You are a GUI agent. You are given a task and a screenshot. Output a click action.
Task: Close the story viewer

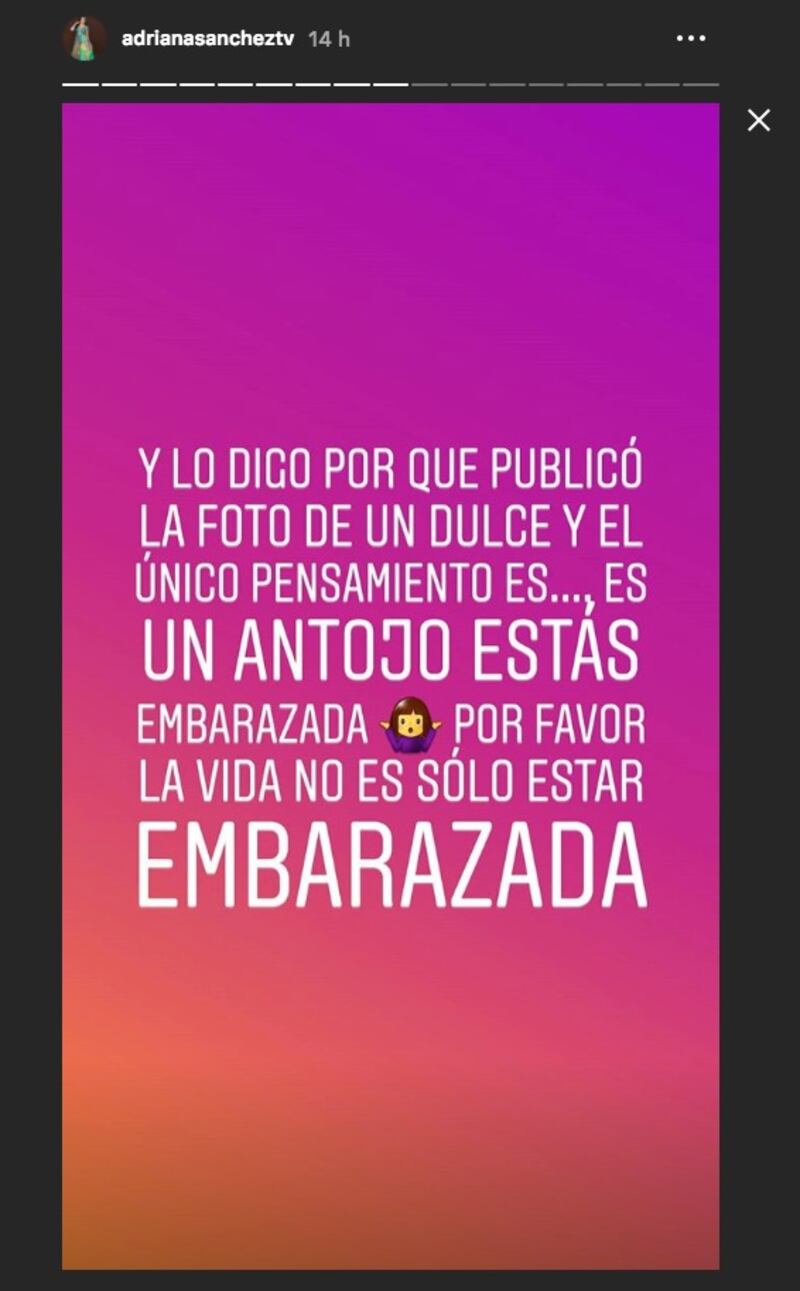click(x=759, y=121)
